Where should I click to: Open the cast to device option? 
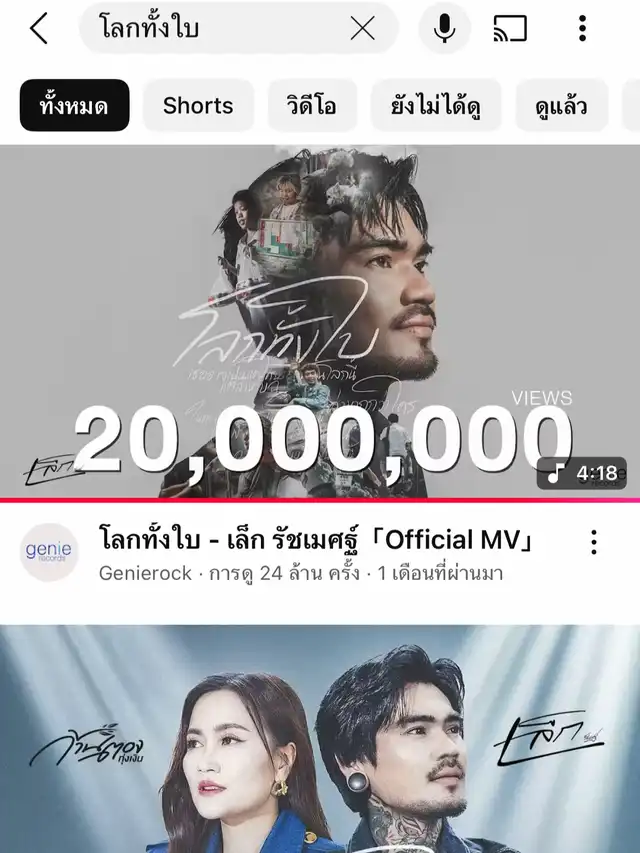(510, 28)
